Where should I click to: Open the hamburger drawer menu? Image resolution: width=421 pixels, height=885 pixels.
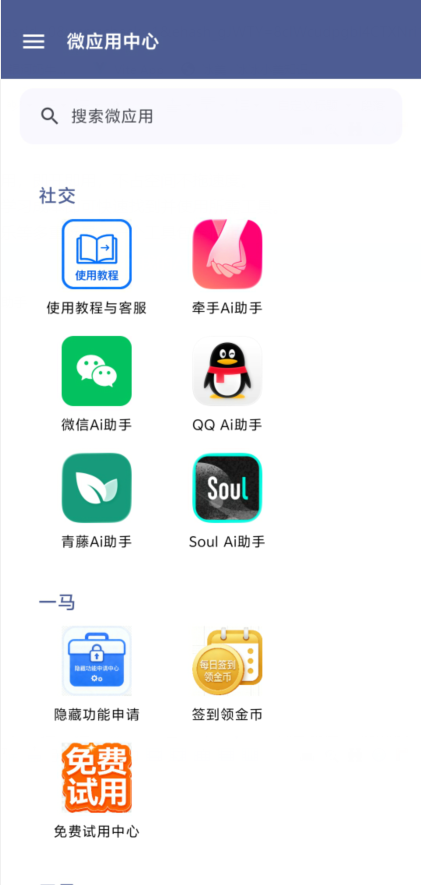tap(33, 41)
